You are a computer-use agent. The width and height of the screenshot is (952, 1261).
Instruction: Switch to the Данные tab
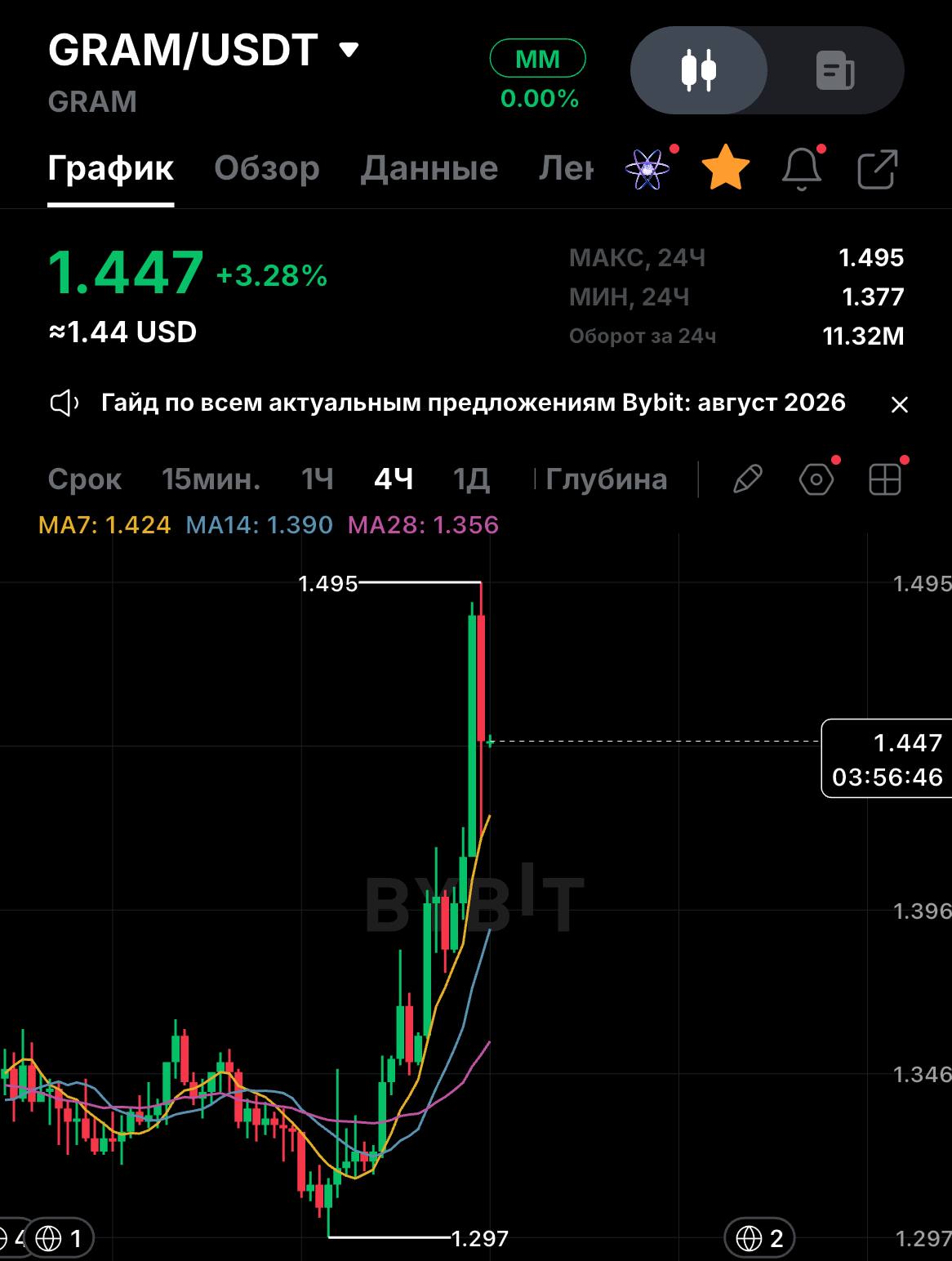click(429, 168)
